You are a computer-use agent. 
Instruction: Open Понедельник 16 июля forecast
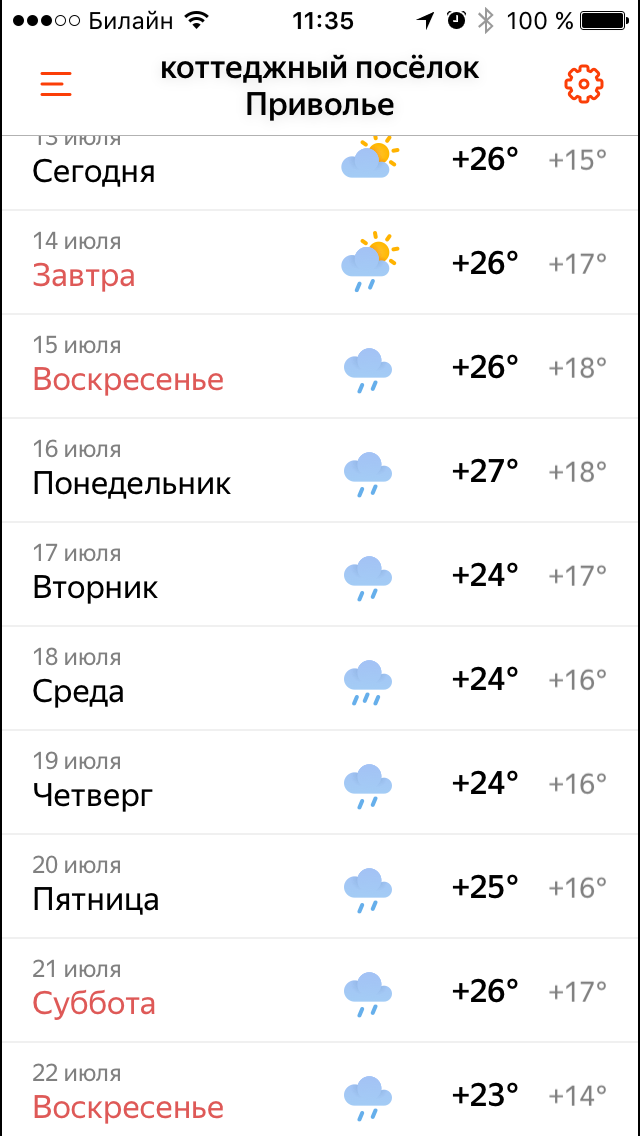click(x=320, y=470)
